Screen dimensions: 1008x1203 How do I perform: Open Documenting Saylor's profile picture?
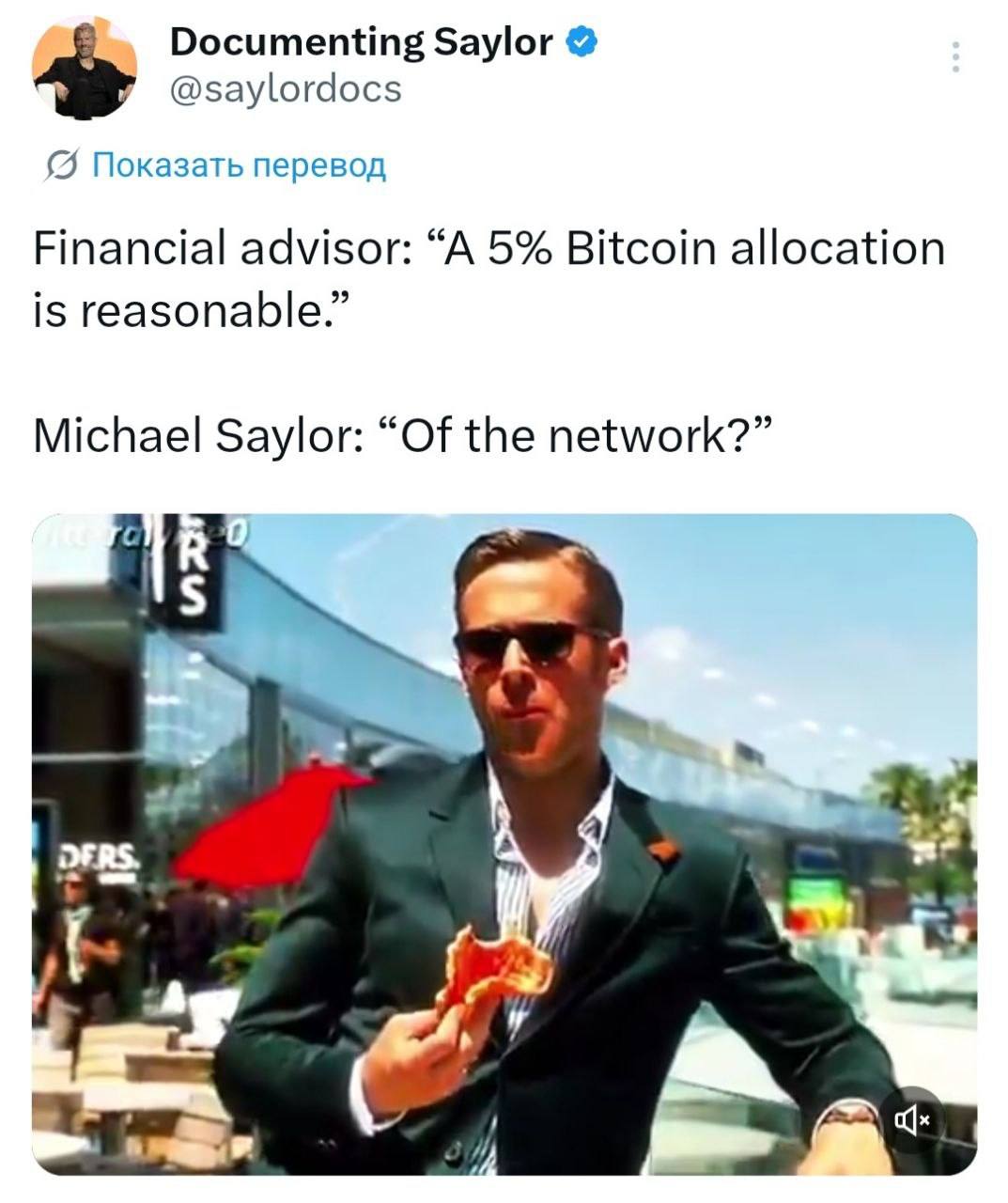coord(85,66)
